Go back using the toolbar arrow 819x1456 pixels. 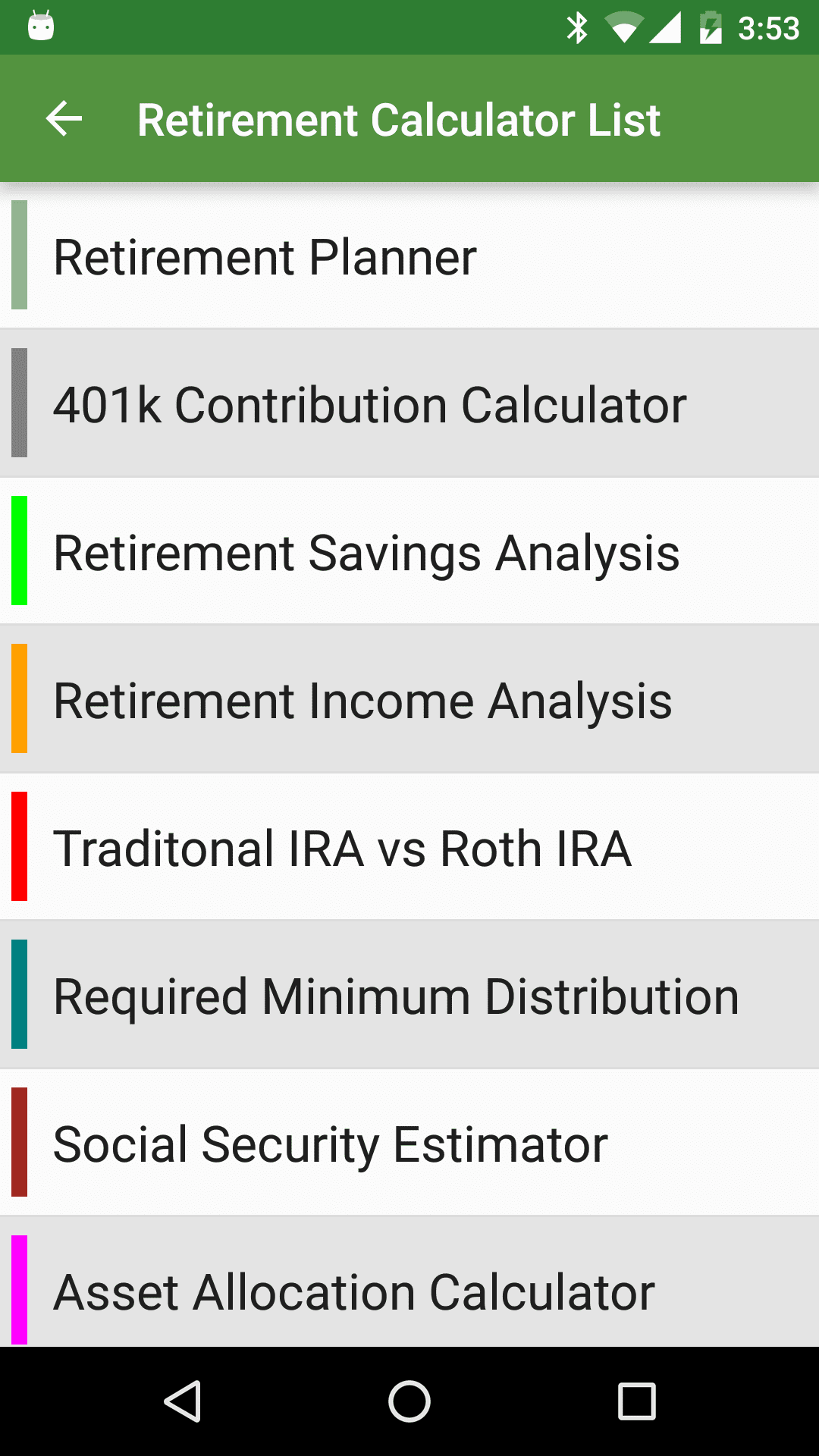[64, 119]
